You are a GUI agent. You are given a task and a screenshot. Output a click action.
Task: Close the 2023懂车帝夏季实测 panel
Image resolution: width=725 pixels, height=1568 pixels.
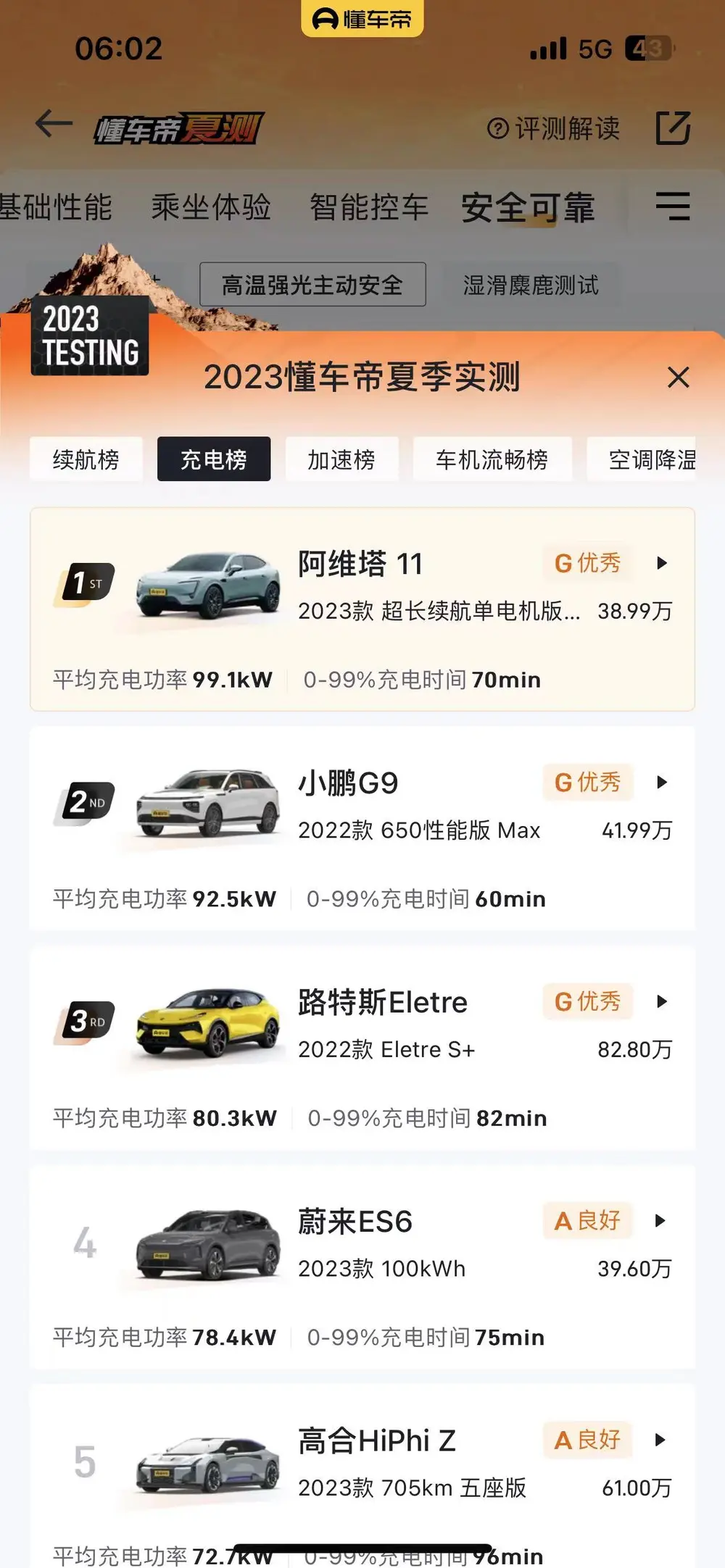coord(678,377)
